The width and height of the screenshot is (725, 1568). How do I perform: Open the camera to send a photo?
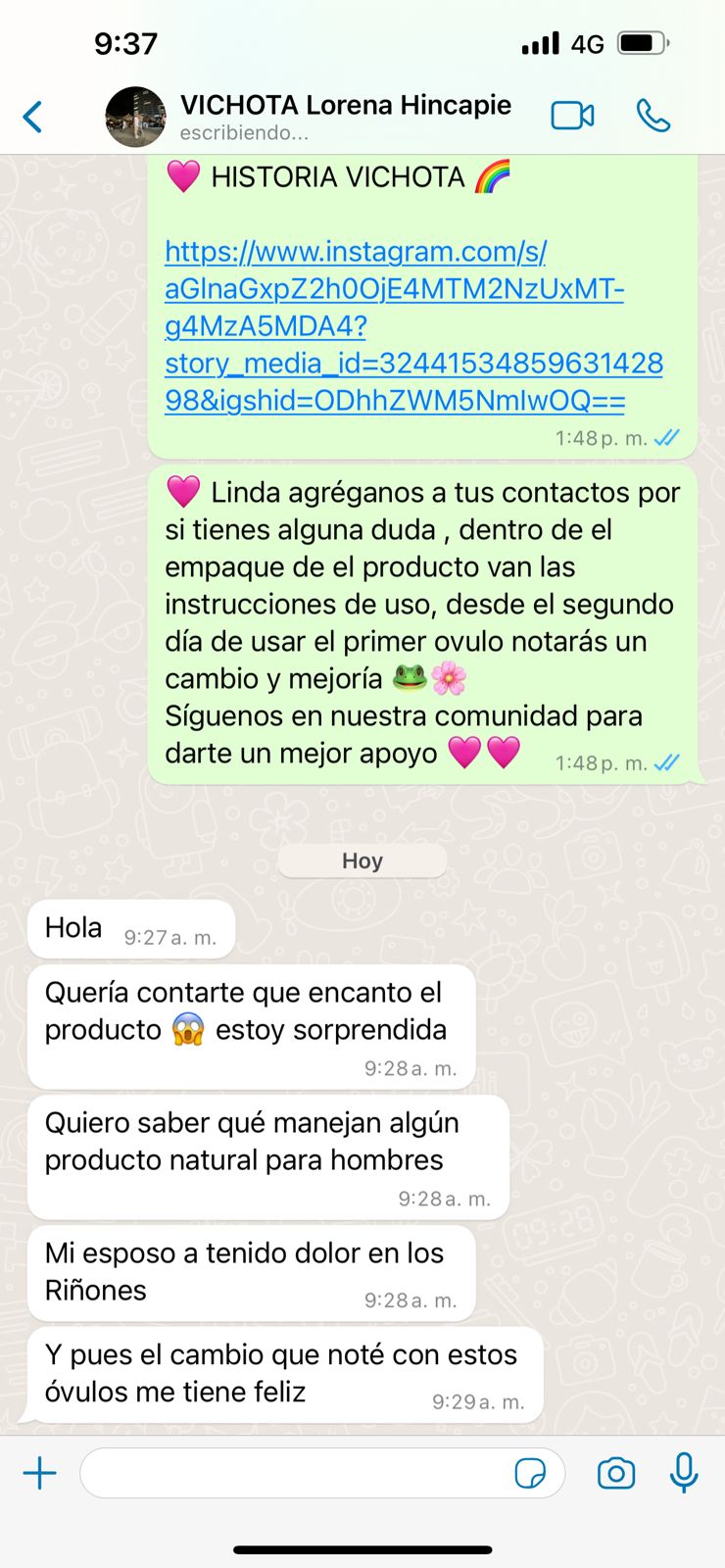[x=615, y=1473]
